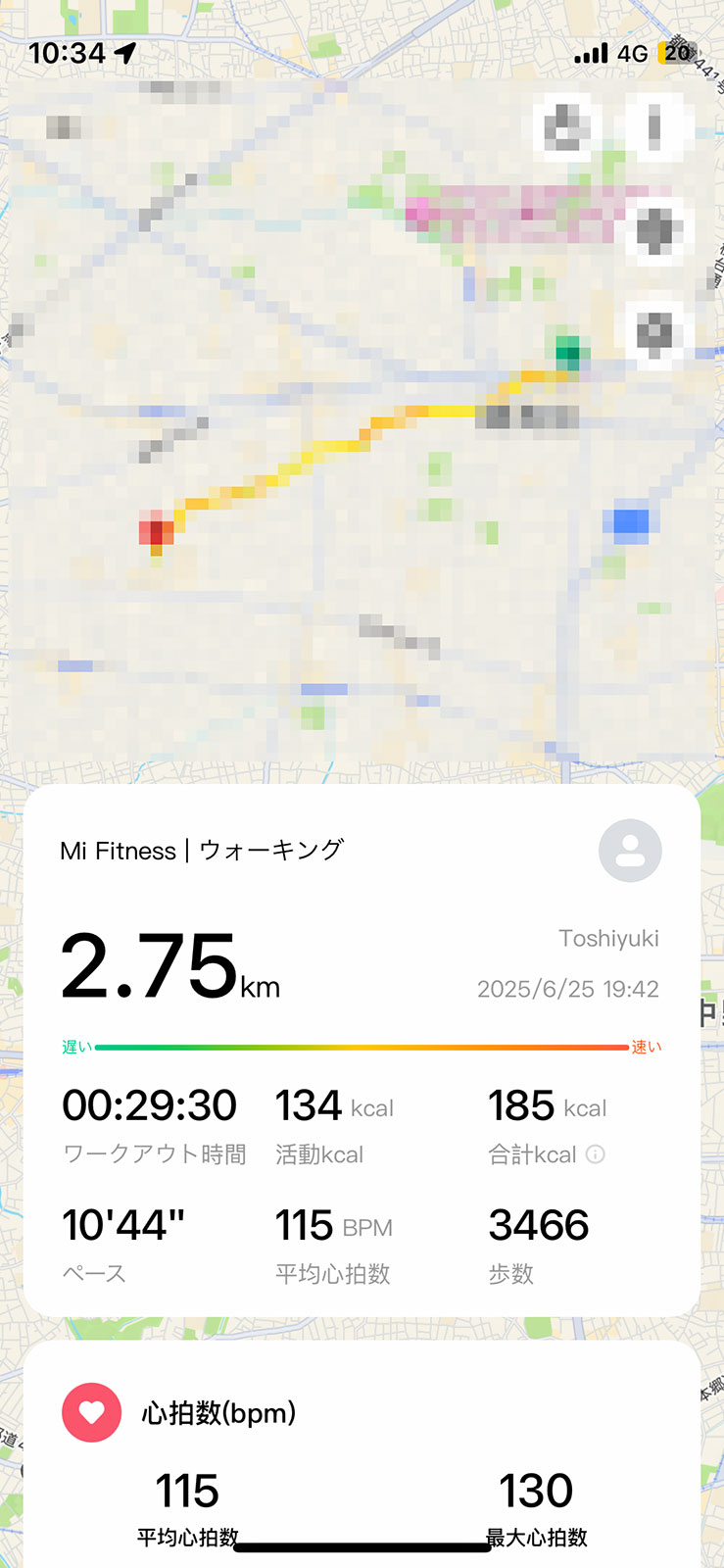The height and width of the screenshot is (1568, 724).
Task: Tap the location arrow in the status bar
Action: (x=123, y=51)
